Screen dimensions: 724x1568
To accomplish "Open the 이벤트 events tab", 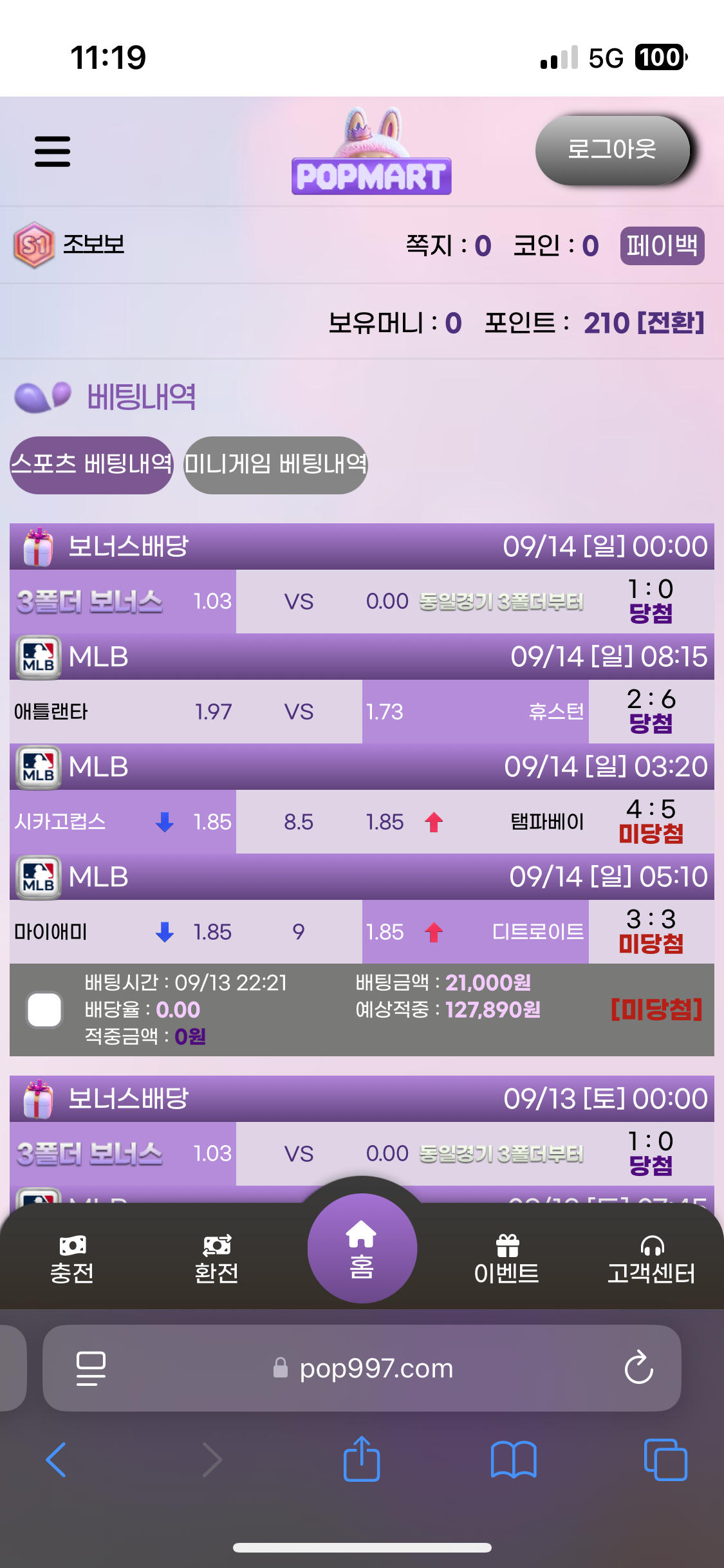I will 506,1259.
